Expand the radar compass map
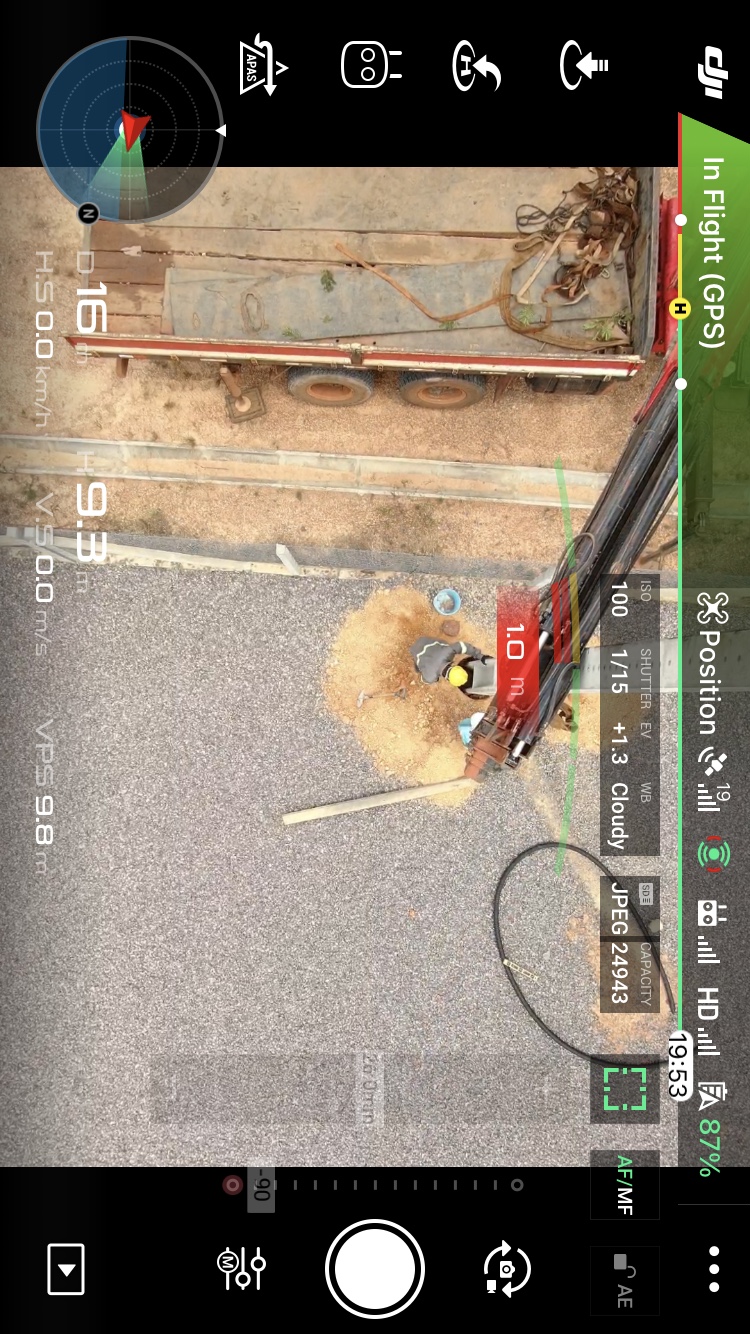 coord(128,130)
